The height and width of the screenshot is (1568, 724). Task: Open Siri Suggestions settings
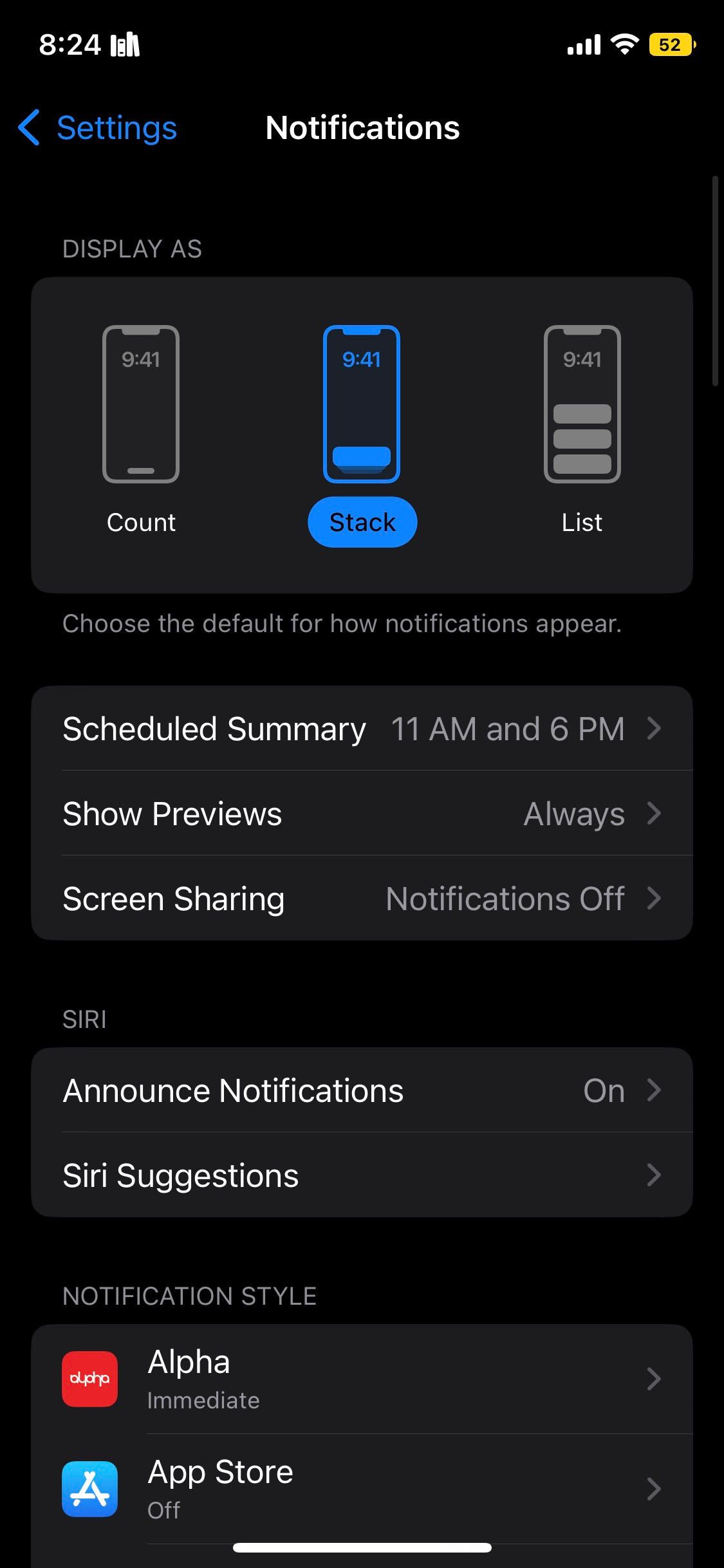[362, 1175]
